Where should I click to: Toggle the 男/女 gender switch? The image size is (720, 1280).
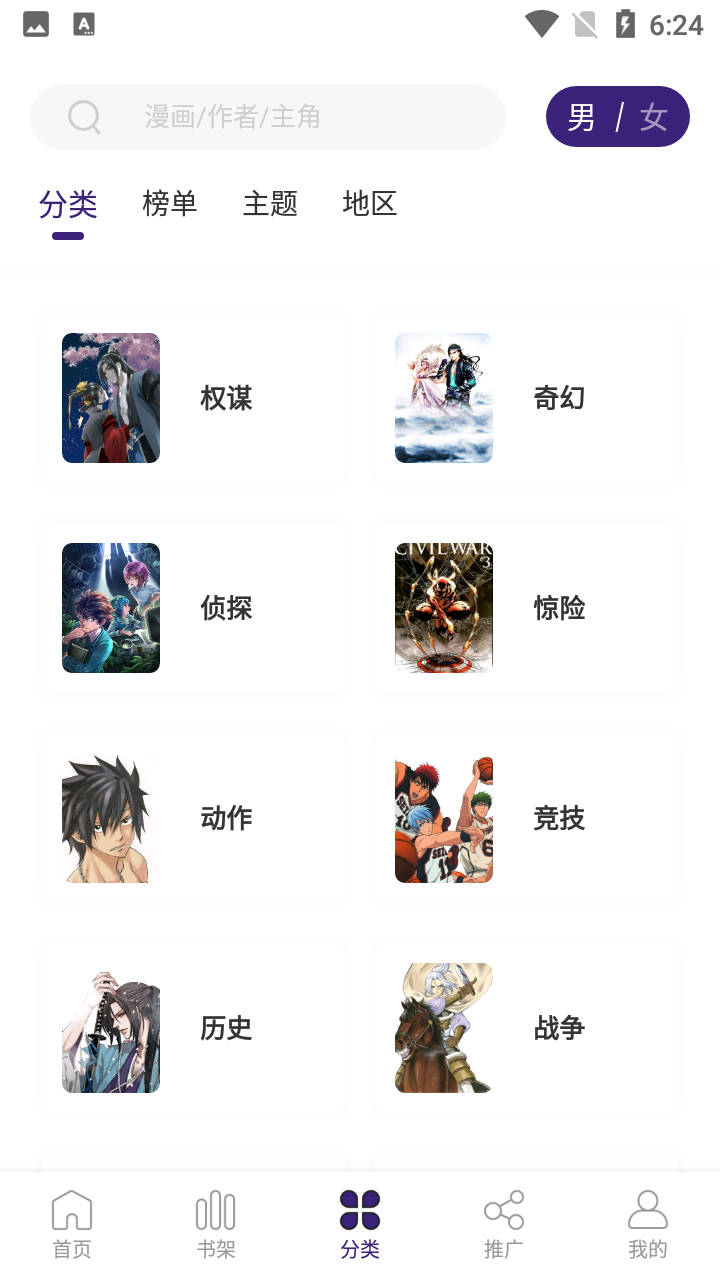coord(618,117)
